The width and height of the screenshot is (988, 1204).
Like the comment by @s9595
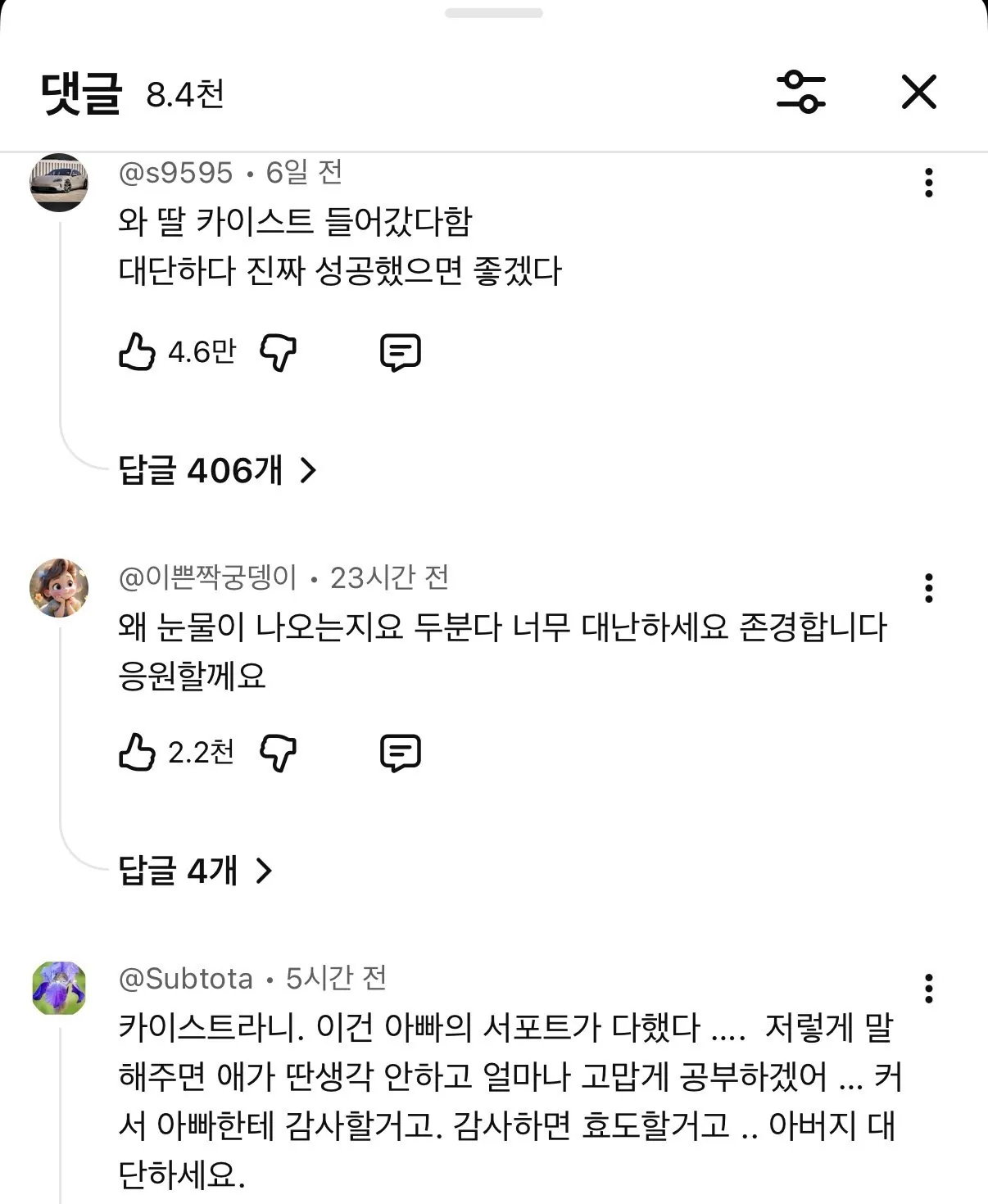(137, 352)
